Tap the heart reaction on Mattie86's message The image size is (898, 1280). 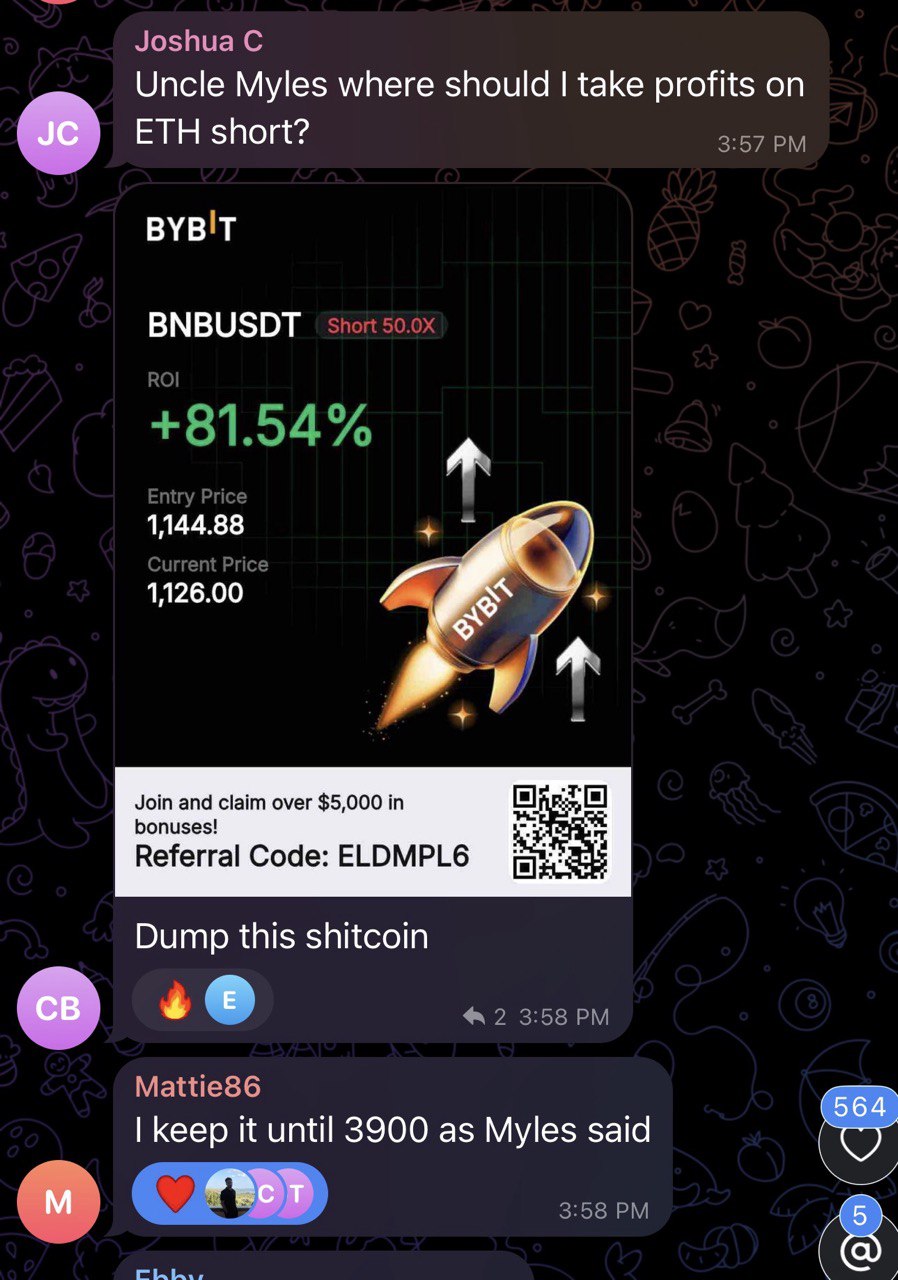pyautogui.click(x=175, y=1194)
